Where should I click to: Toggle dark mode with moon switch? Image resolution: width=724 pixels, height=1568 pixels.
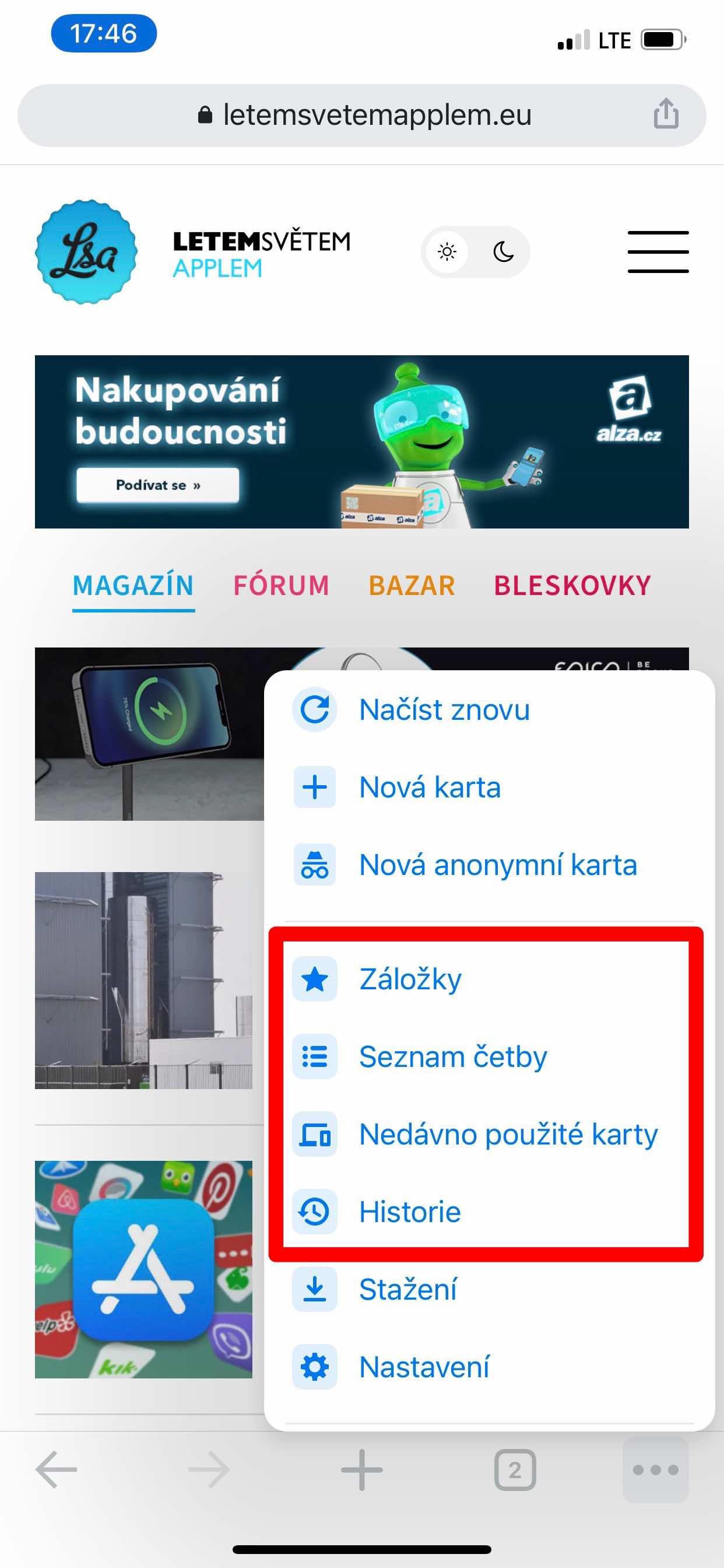[503, 251]
